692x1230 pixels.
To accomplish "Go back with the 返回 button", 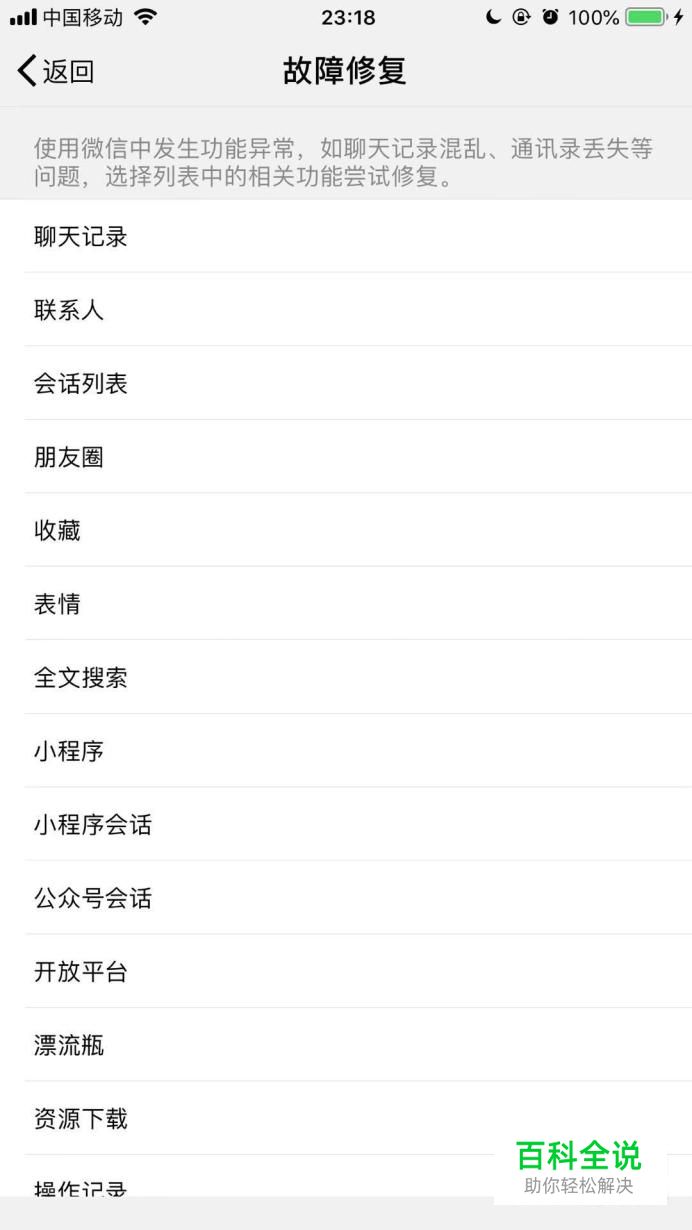I will (56, 71).
